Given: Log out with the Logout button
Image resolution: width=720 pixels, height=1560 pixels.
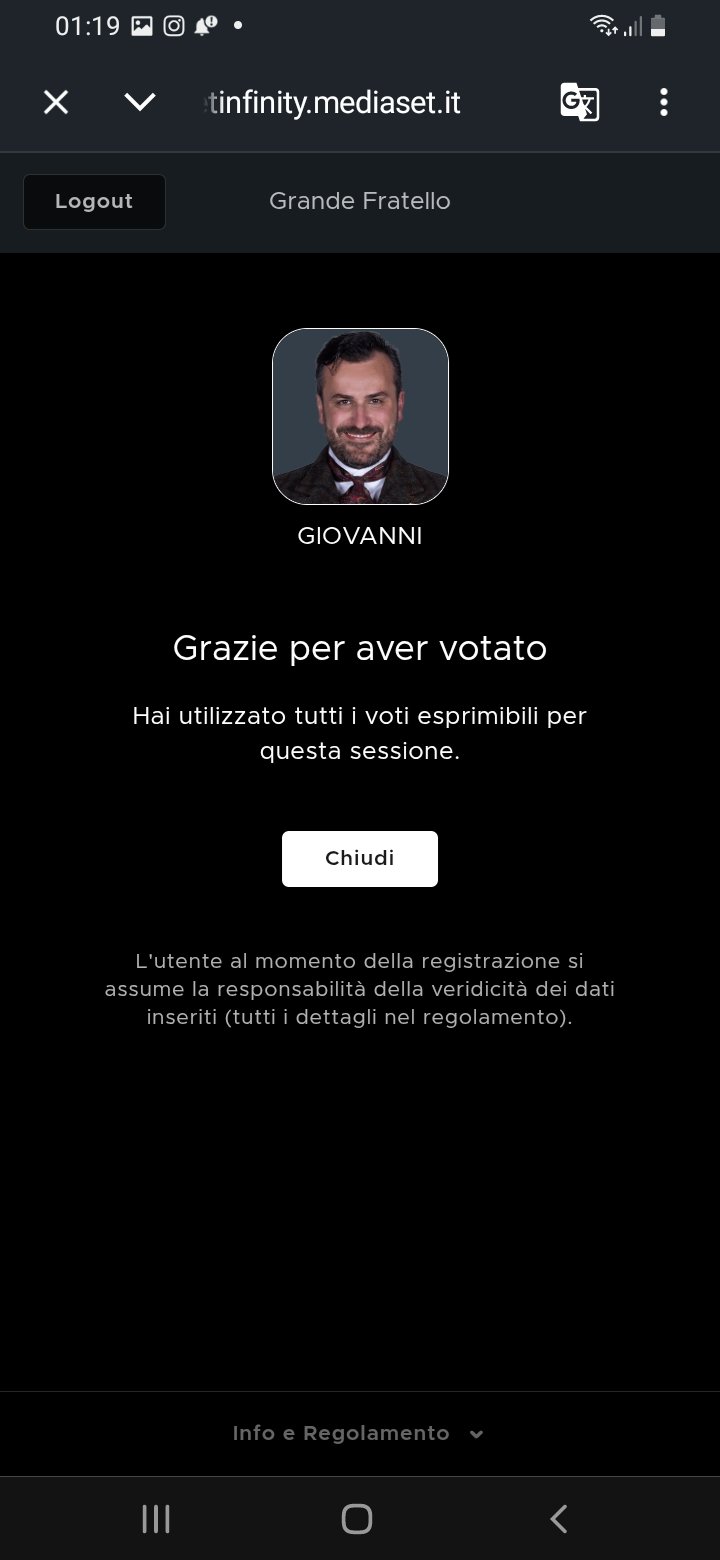Looking at the screenshot, I should pos(94,201).
